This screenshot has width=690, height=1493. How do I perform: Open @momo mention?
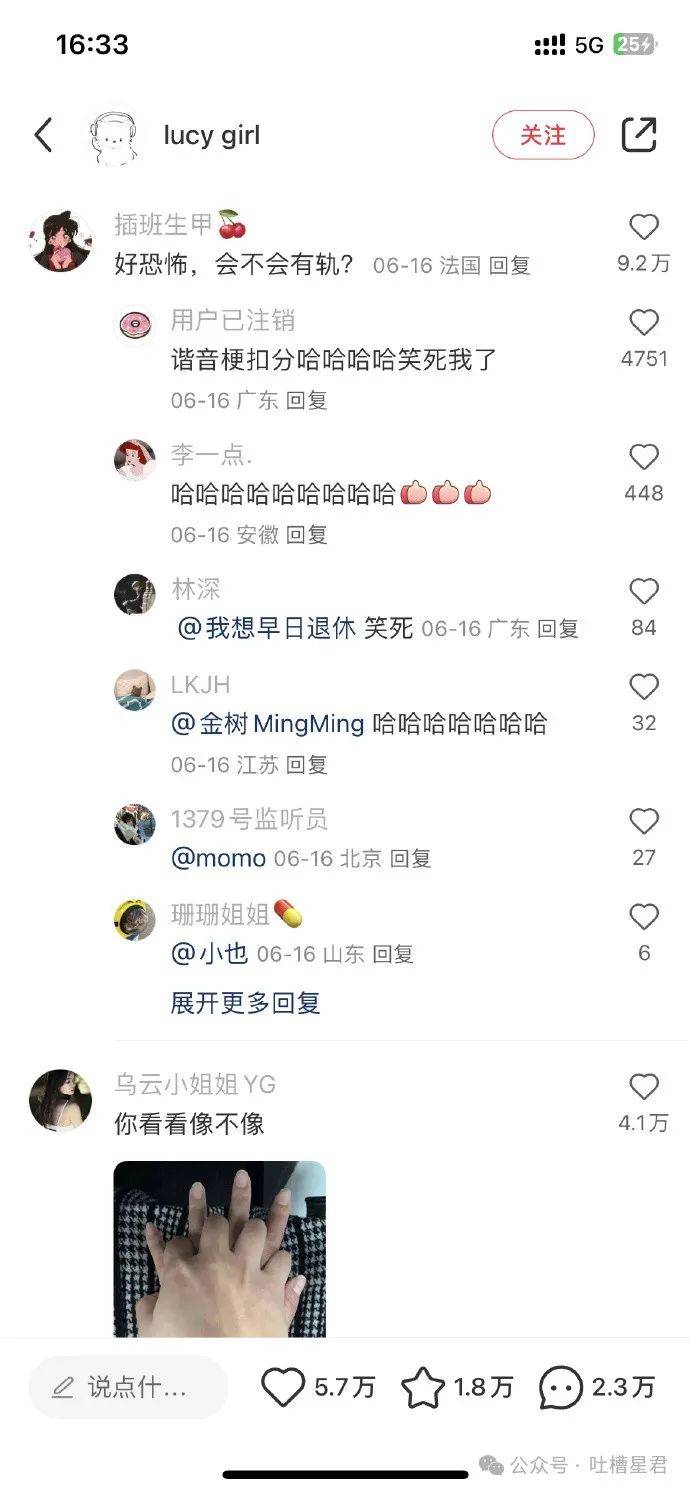[218, 858]
